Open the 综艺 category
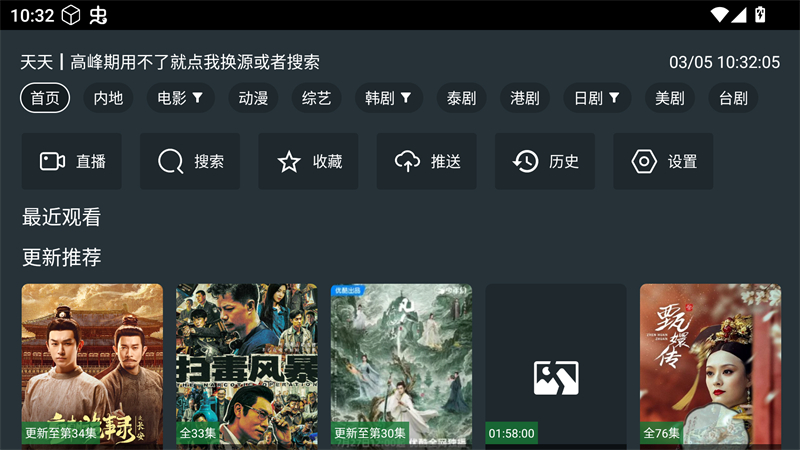Image resolution: width=800 pixels, height=450 pixels. pos(317,98)
